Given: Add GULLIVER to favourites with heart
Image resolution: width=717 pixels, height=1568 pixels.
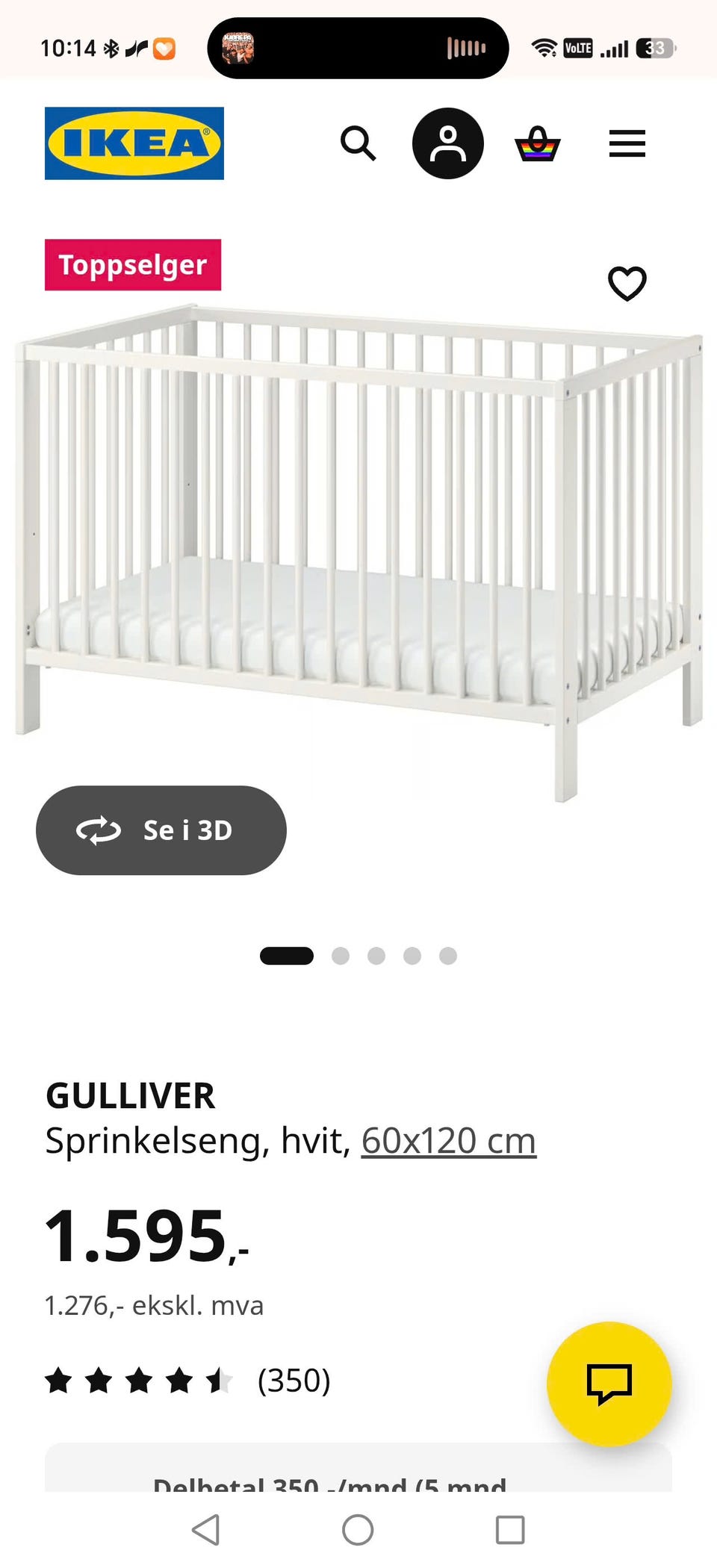Looking at the screenshot, I should tap(627, 284).
